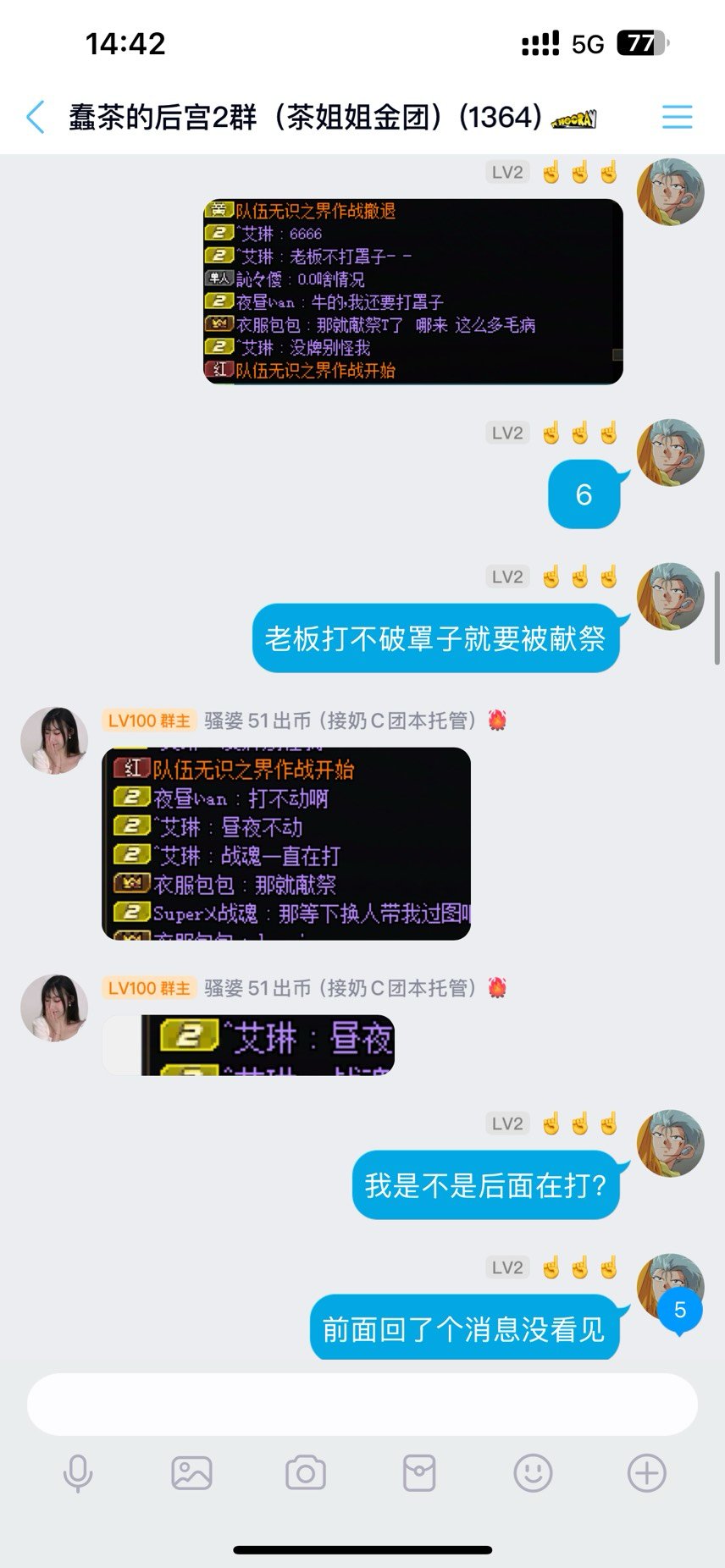Open the group owner 骚婆's avatar above the cropped image
This screenshot has width=725, height=1568.
pyautogui.click(x=54, y=1008)
